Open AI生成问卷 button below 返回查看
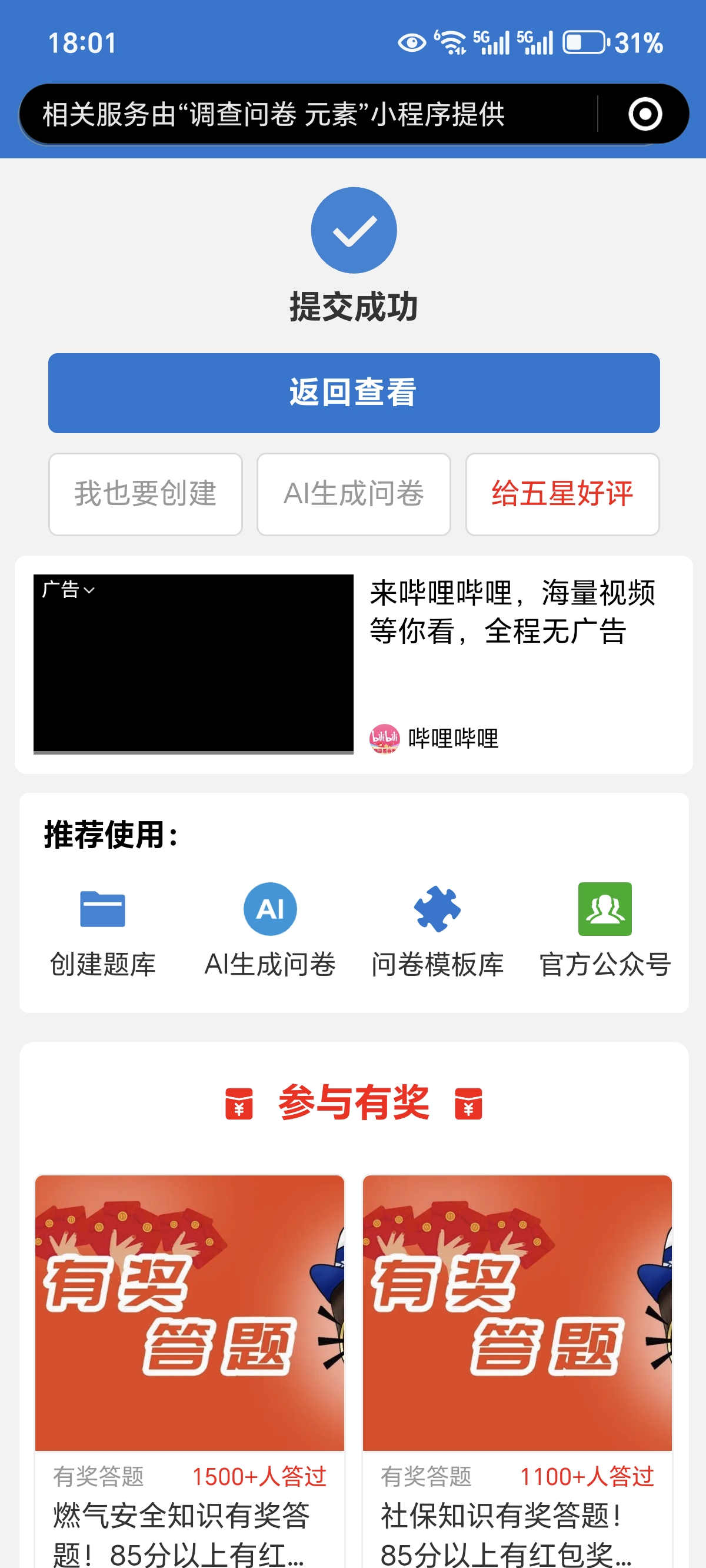 point(354,494)
